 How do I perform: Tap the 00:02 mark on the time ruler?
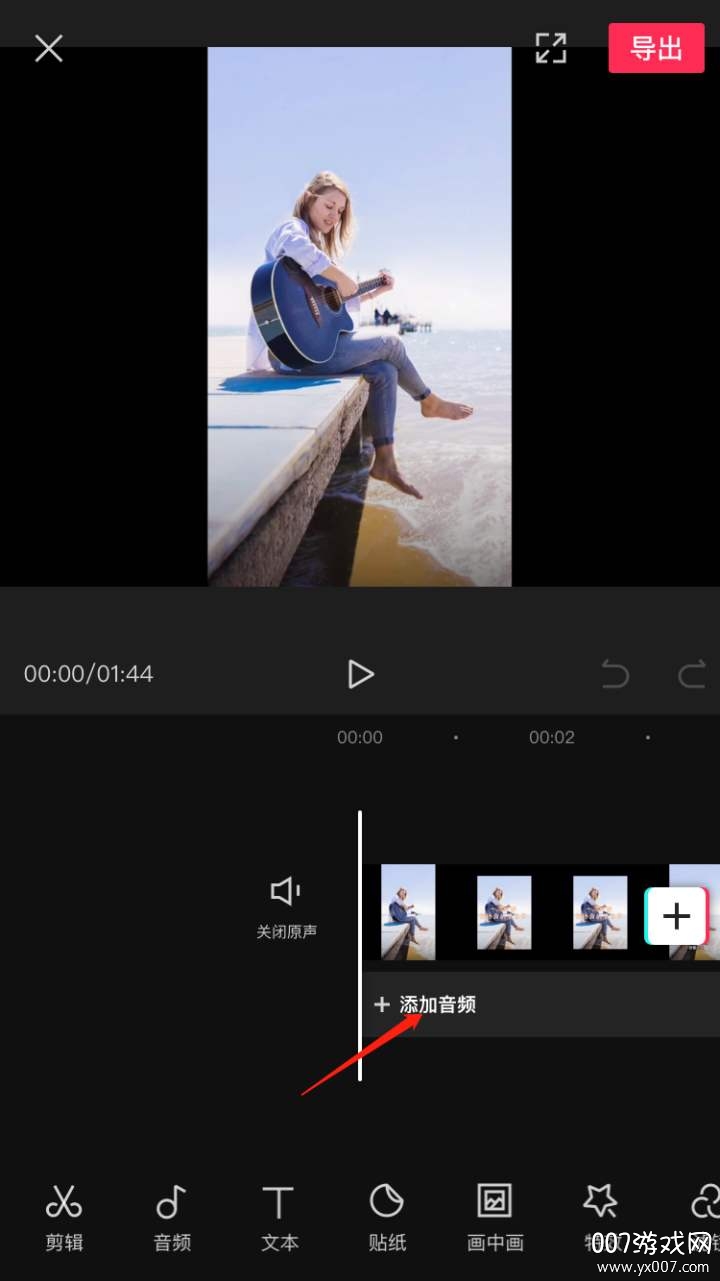pos(551,737)
